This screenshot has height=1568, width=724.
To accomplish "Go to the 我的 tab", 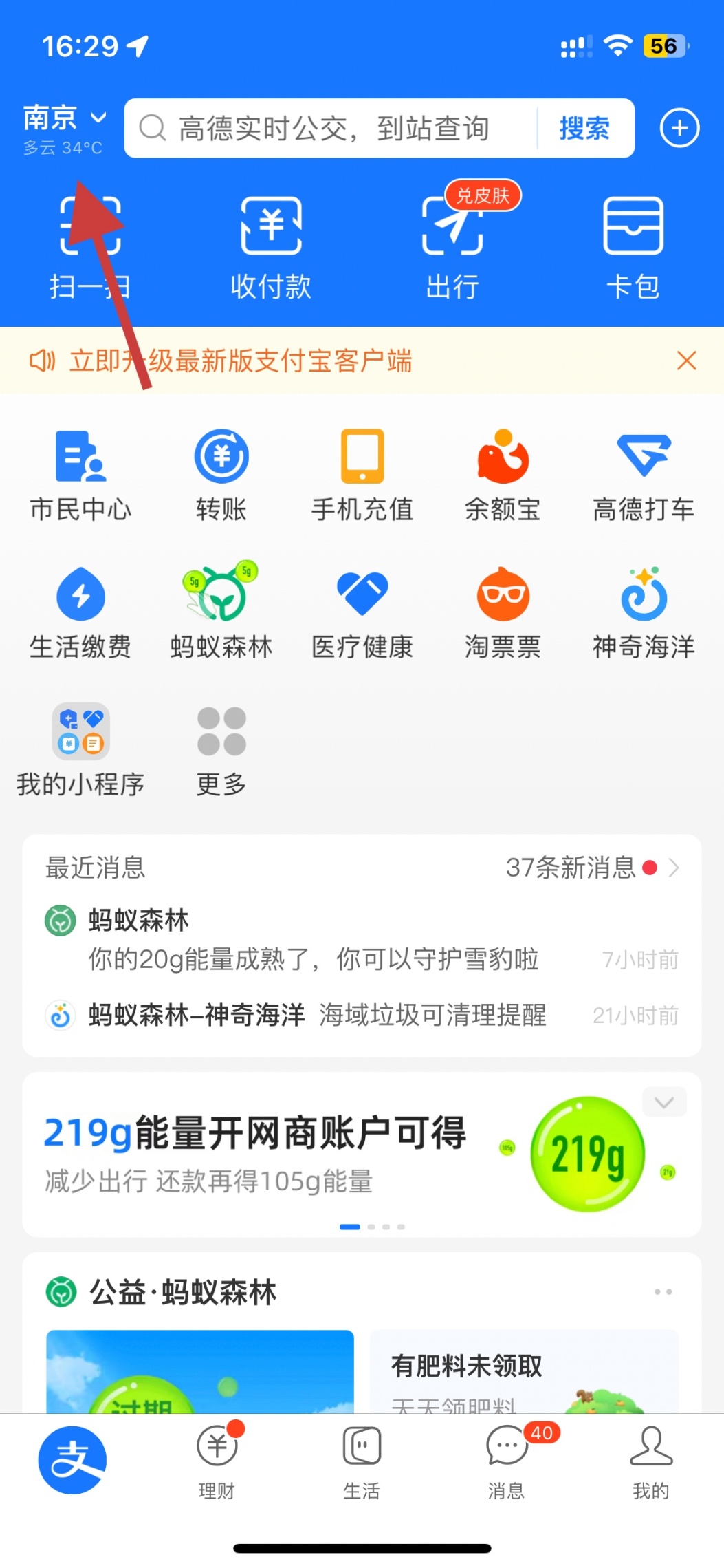I will pyautogui.click(x=650, y=1461).
